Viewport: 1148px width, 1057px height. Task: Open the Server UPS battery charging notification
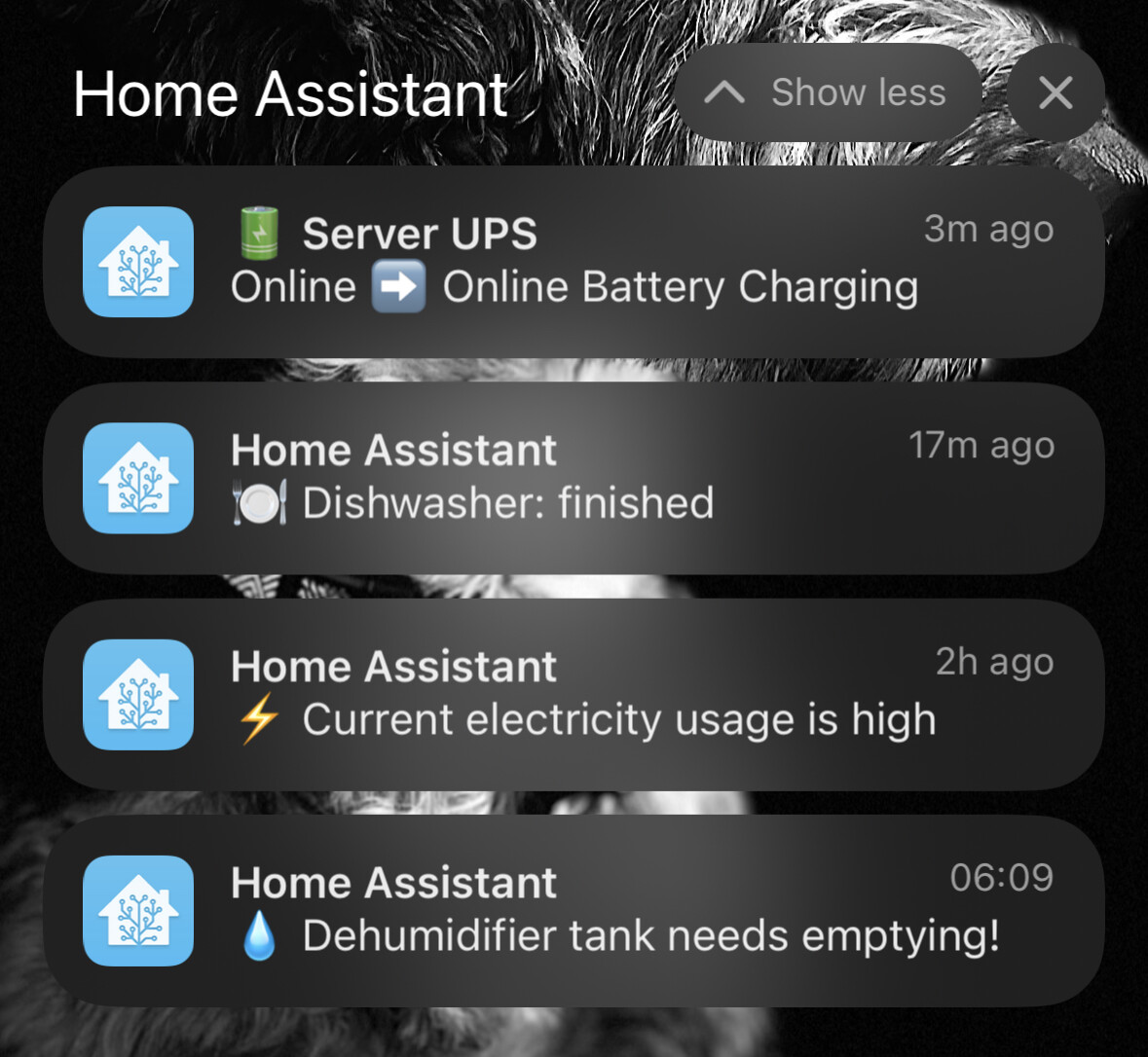pos(574,262)
